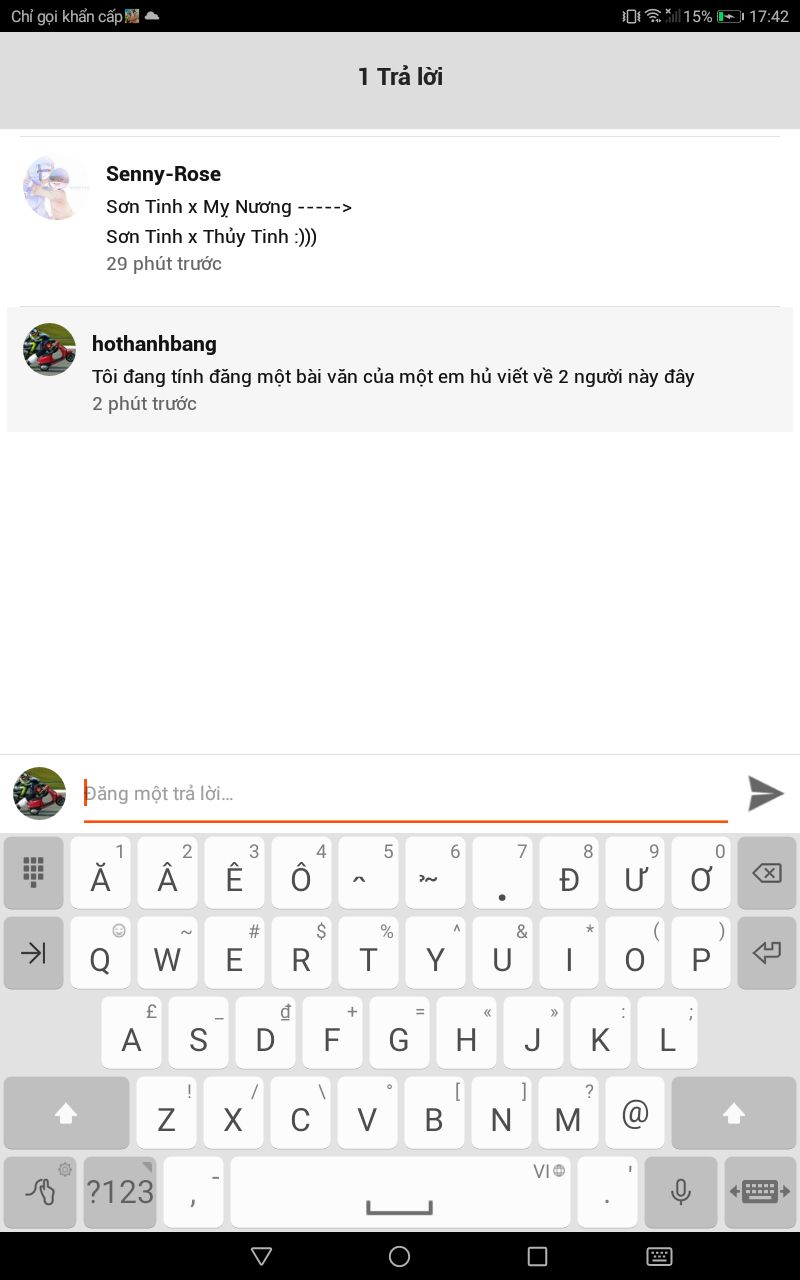Screen dimensions: 800x1280
Task: Tap the send reply arrow icon
Action: click(765, 793)
